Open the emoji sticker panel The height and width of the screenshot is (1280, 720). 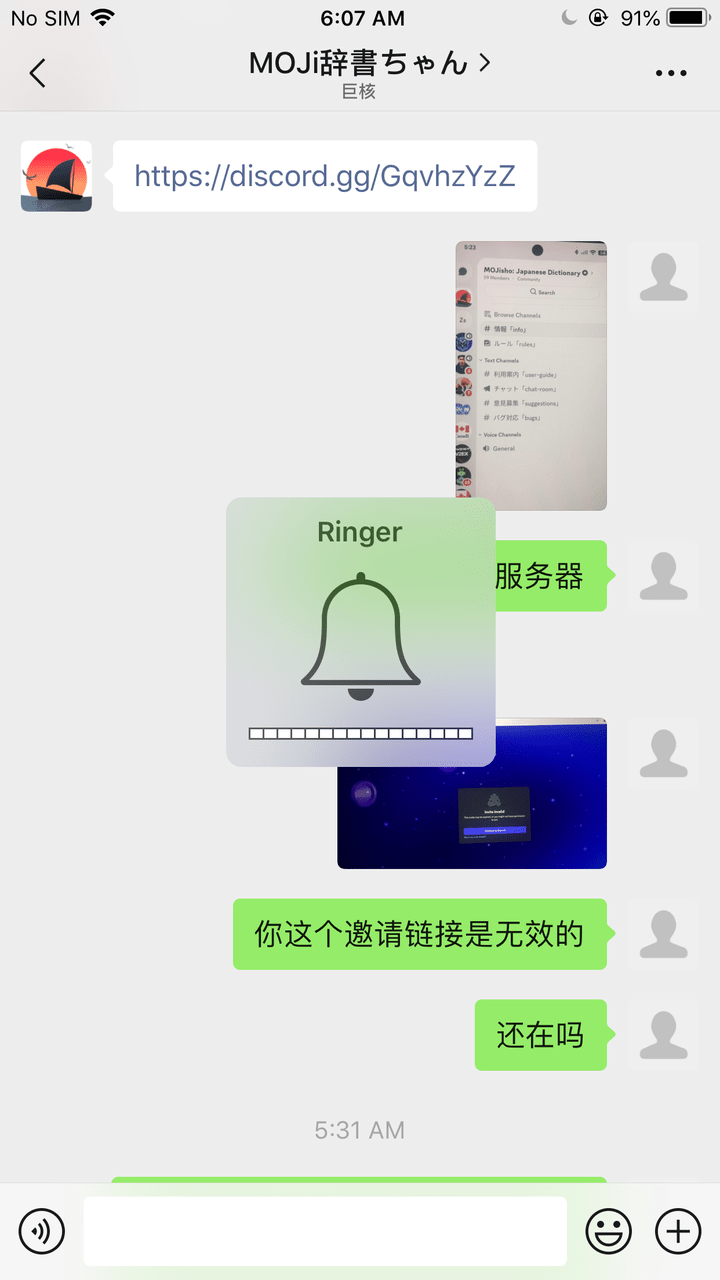click(x=608, y=1230)
